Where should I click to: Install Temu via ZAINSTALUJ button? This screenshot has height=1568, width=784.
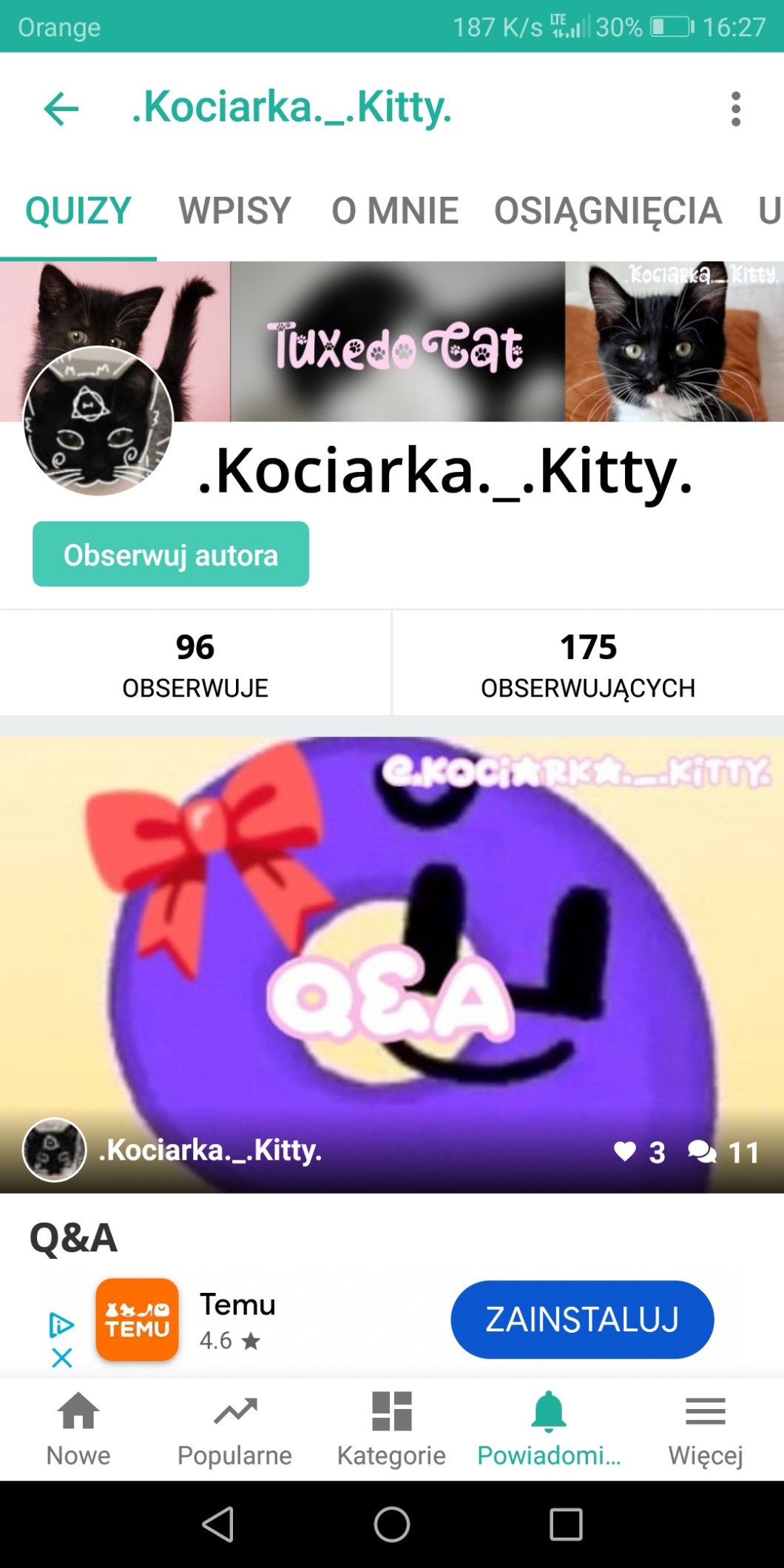(582, 1319)
